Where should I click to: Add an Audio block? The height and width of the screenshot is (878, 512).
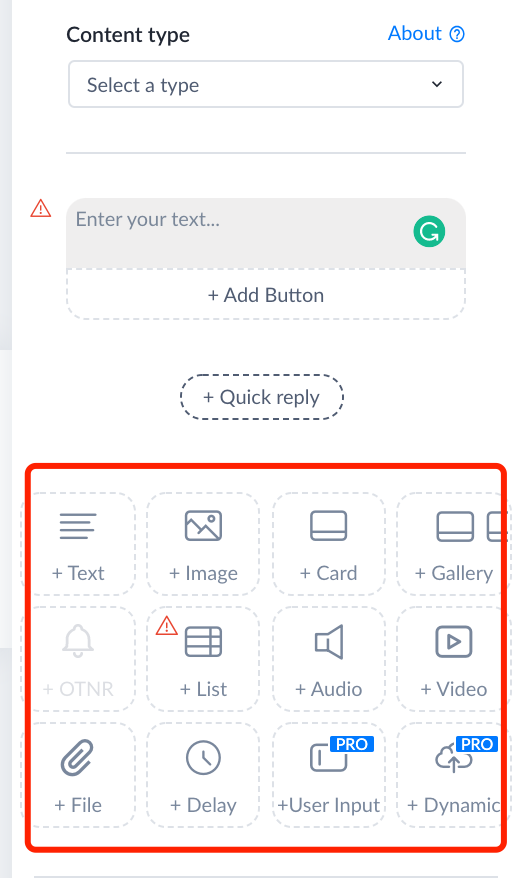tap(329, 659)
